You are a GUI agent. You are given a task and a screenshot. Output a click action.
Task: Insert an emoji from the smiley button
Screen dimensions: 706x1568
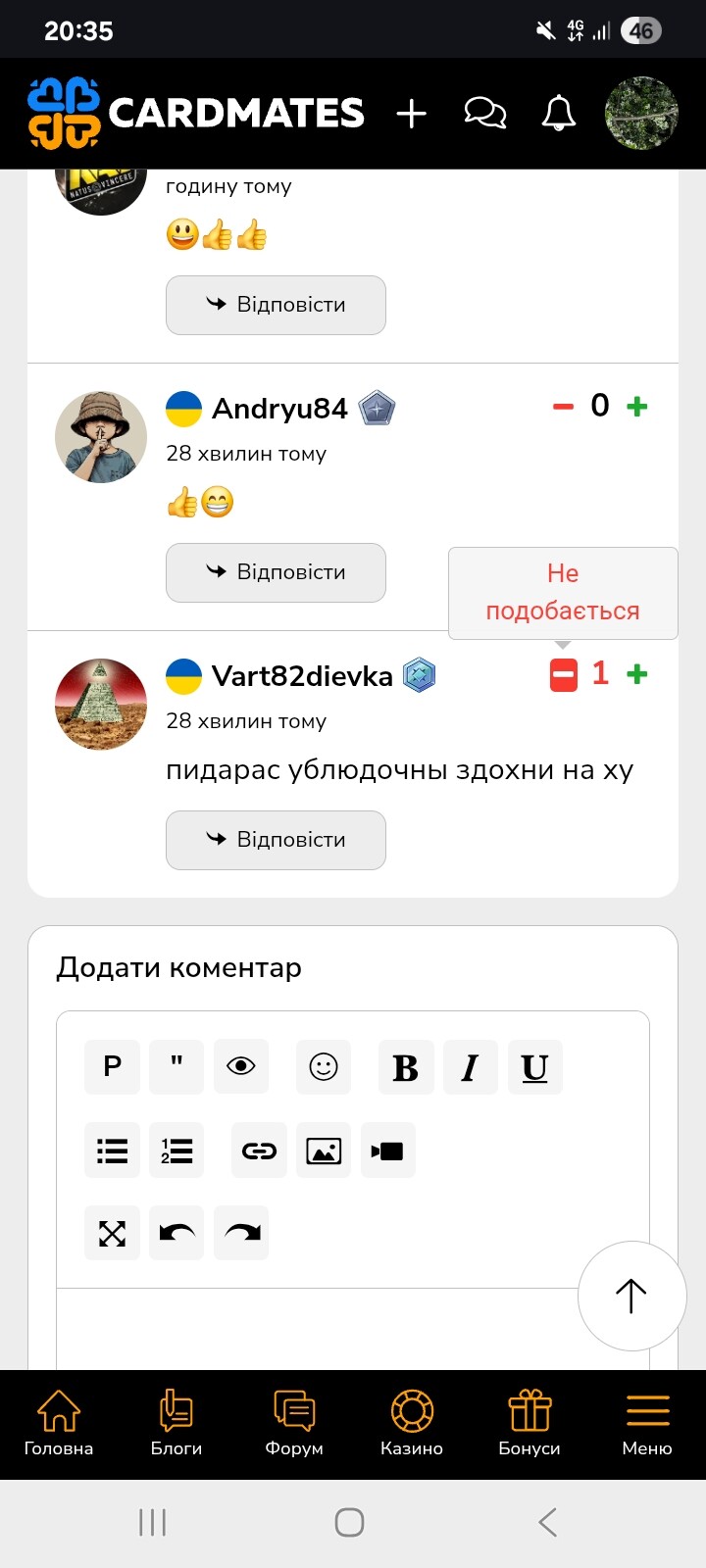[324, 1066]
